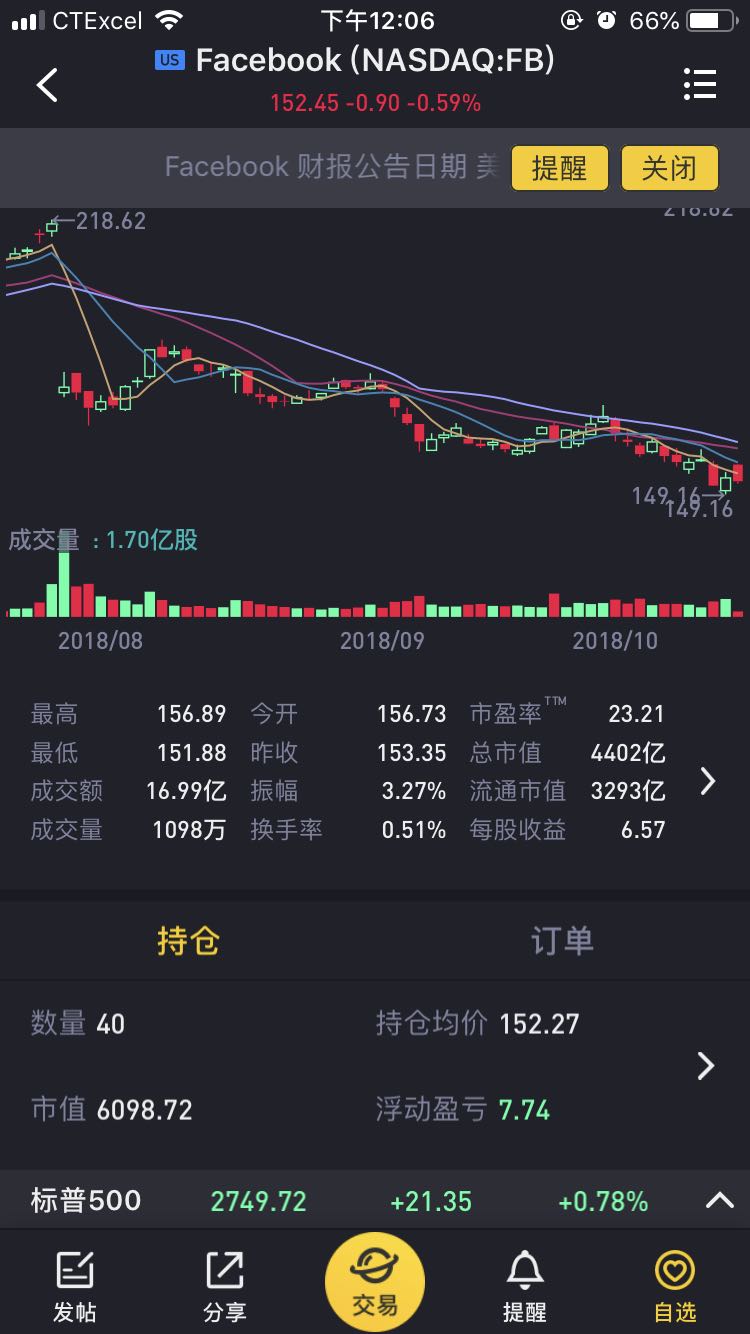The width and height of the screenshot is (750, 1334).
Task: Go back using the top-left arrow
Action: click(47, 85)
